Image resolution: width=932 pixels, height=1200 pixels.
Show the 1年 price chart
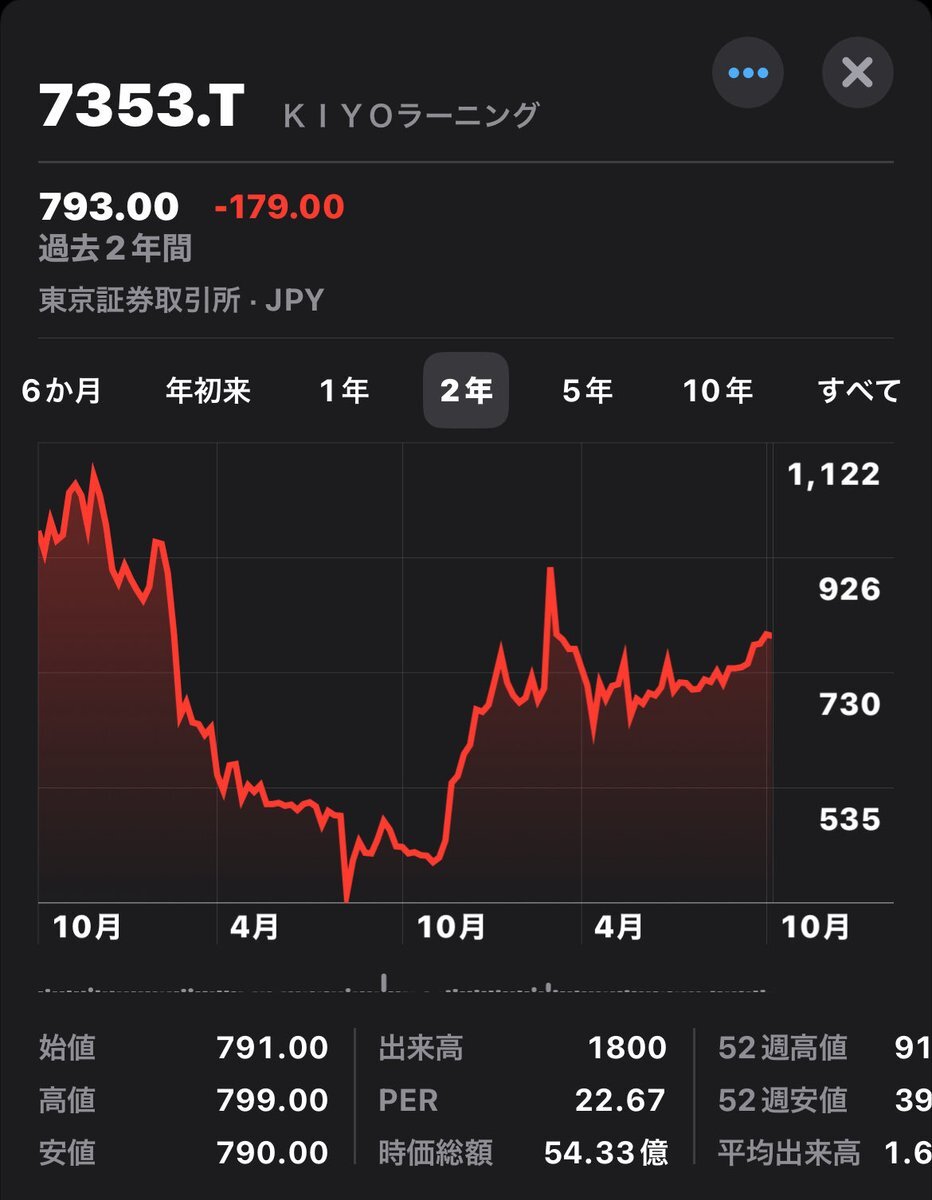345,390
